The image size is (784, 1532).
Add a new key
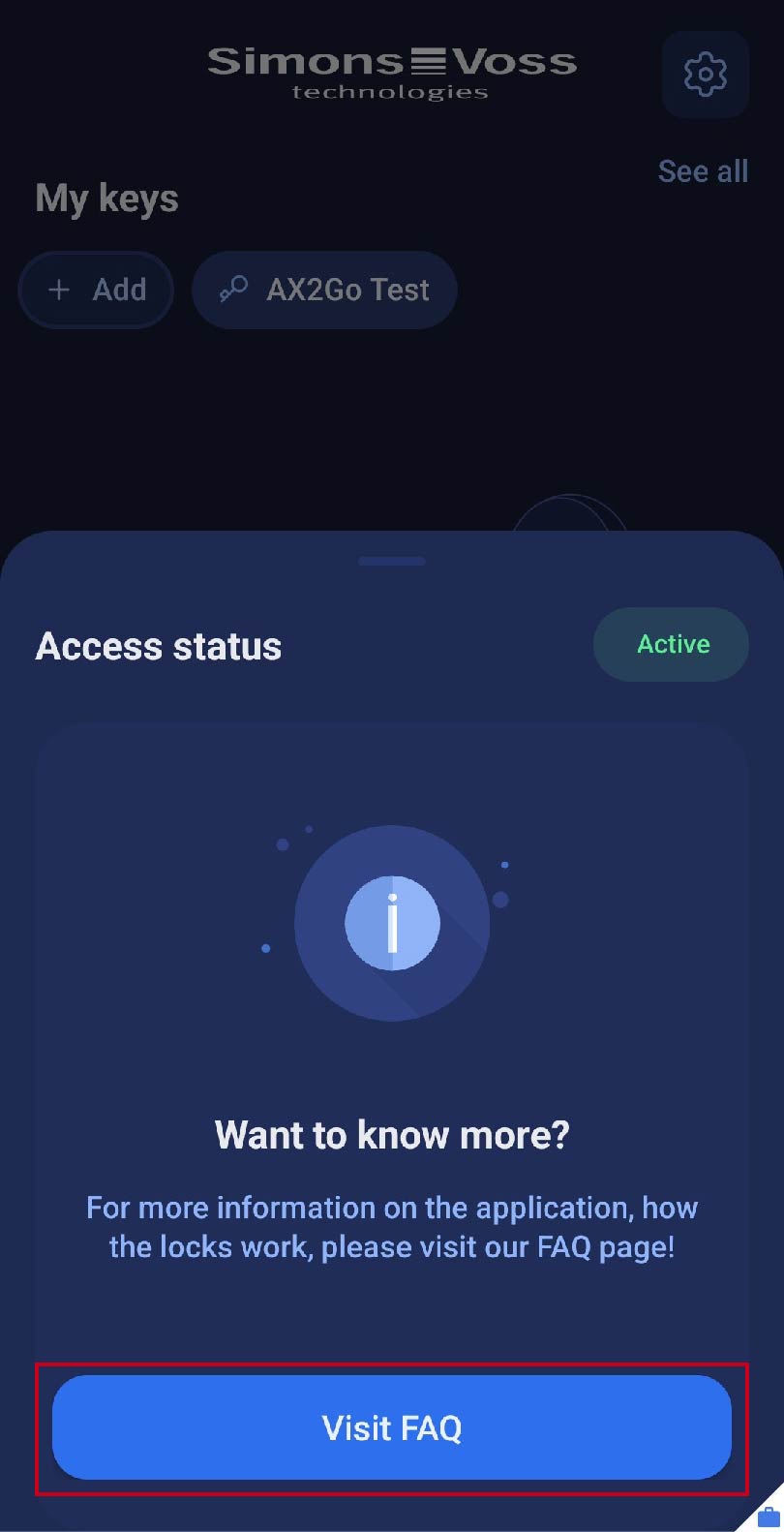click(x=96, y=290)
